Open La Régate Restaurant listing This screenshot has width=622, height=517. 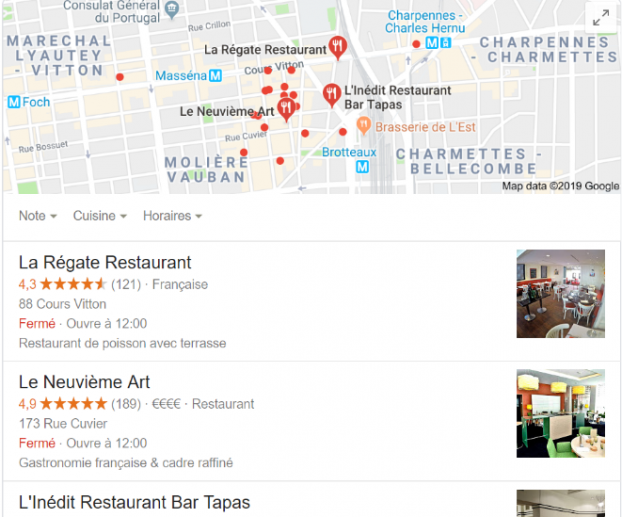tap(105, 263)
